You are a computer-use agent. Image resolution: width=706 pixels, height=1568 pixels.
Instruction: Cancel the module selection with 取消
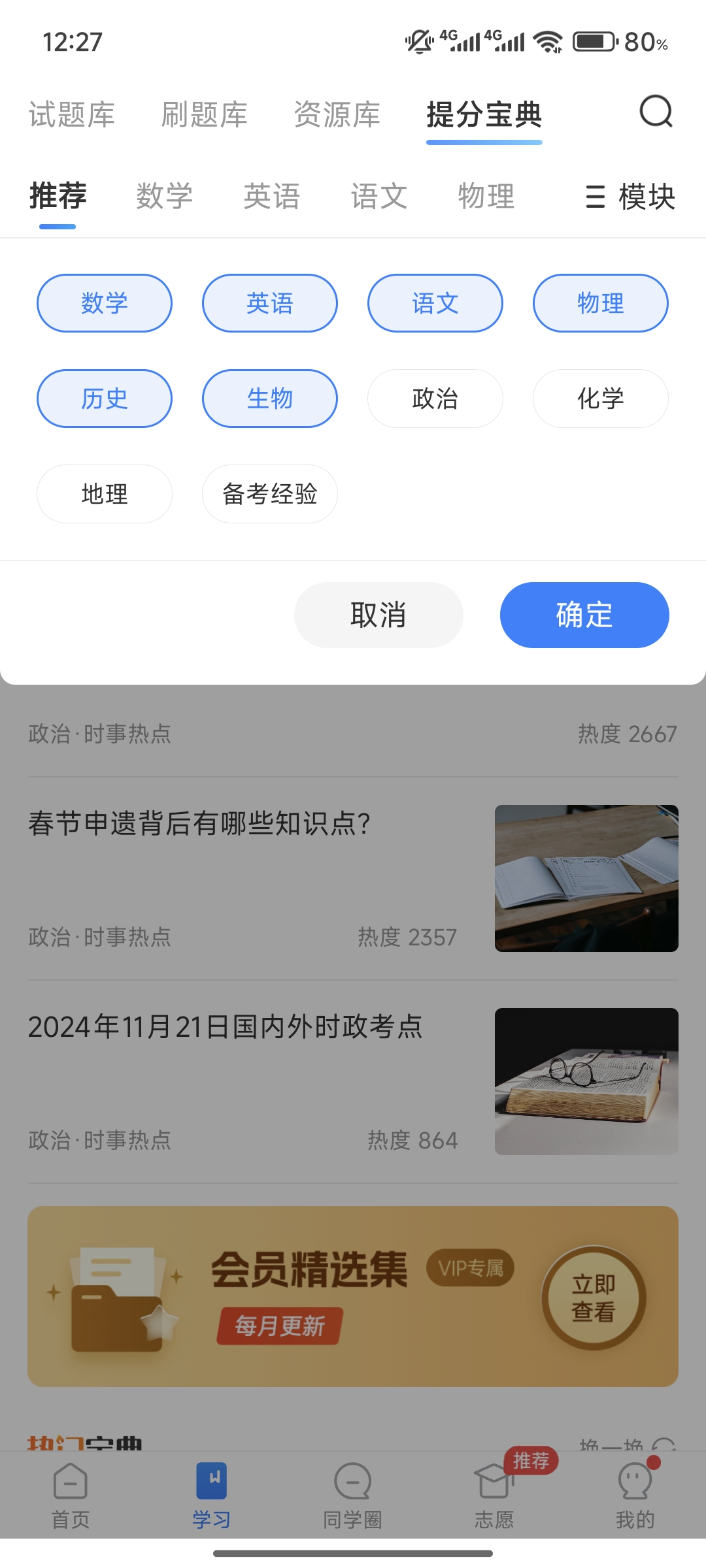[x=378, y=615]
